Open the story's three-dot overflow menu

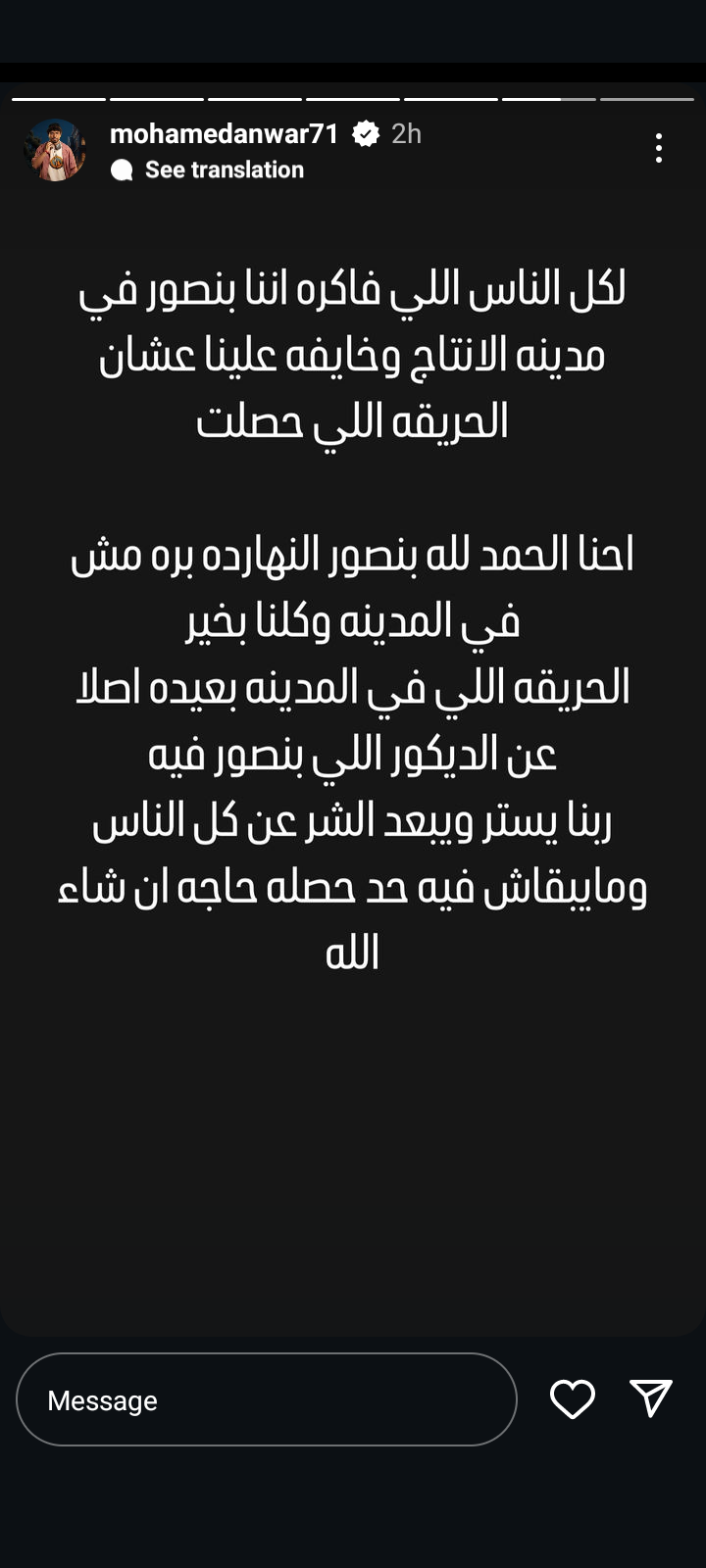click(x=659, y=148)
